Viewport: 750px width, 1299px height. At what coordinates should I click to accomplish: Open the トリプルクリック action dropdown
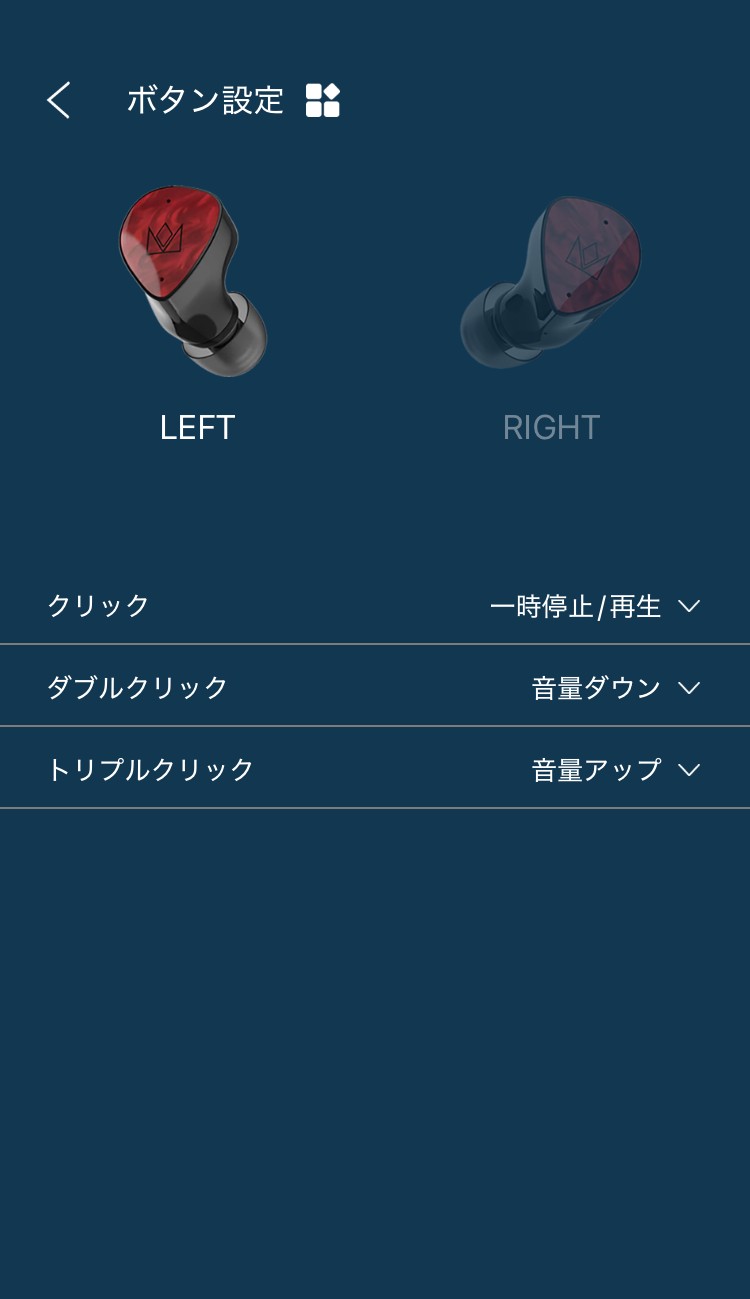coord(615,770)
